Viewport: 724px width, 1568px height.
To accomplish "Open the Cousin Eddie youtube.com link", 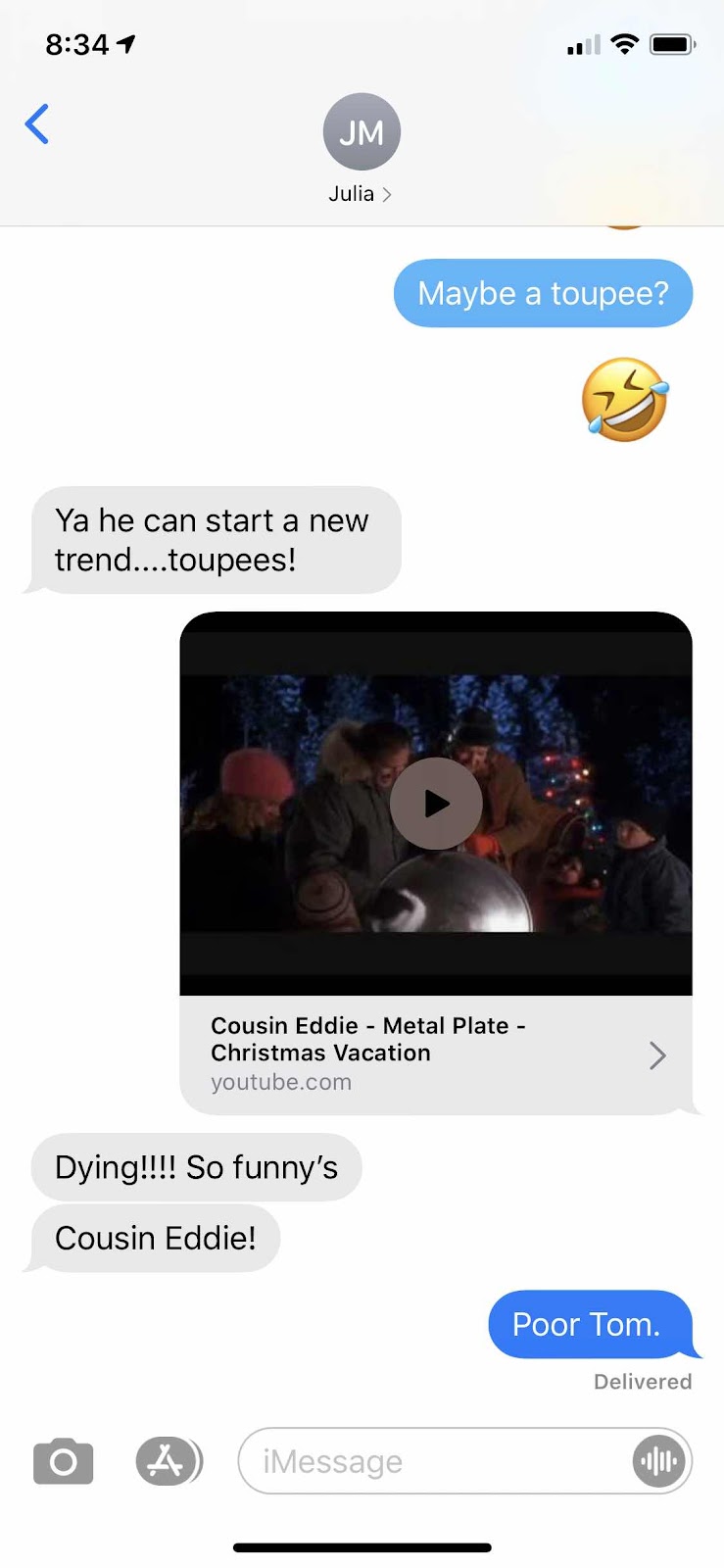I will (436, 1054).
